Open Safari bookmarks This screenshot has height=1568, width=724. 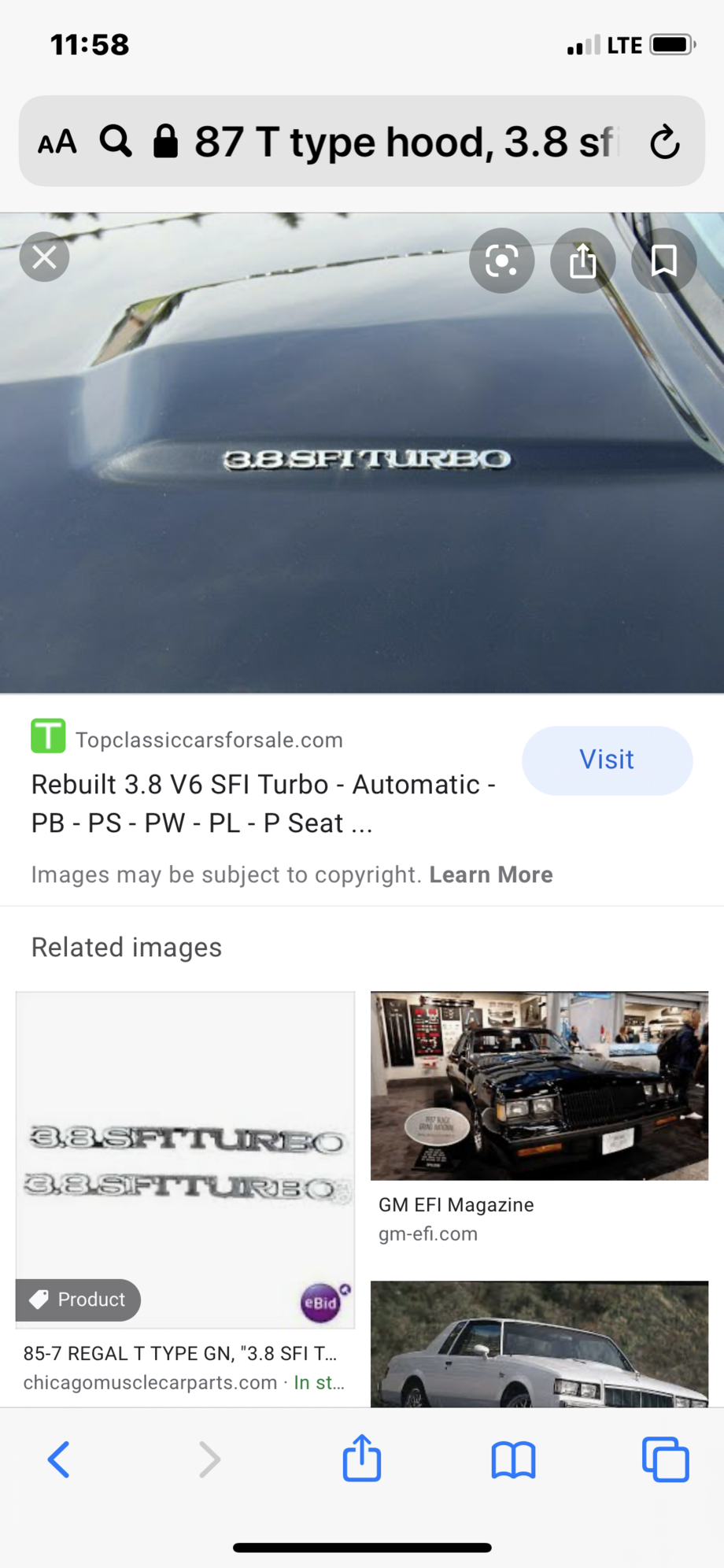pos(513,1459)
